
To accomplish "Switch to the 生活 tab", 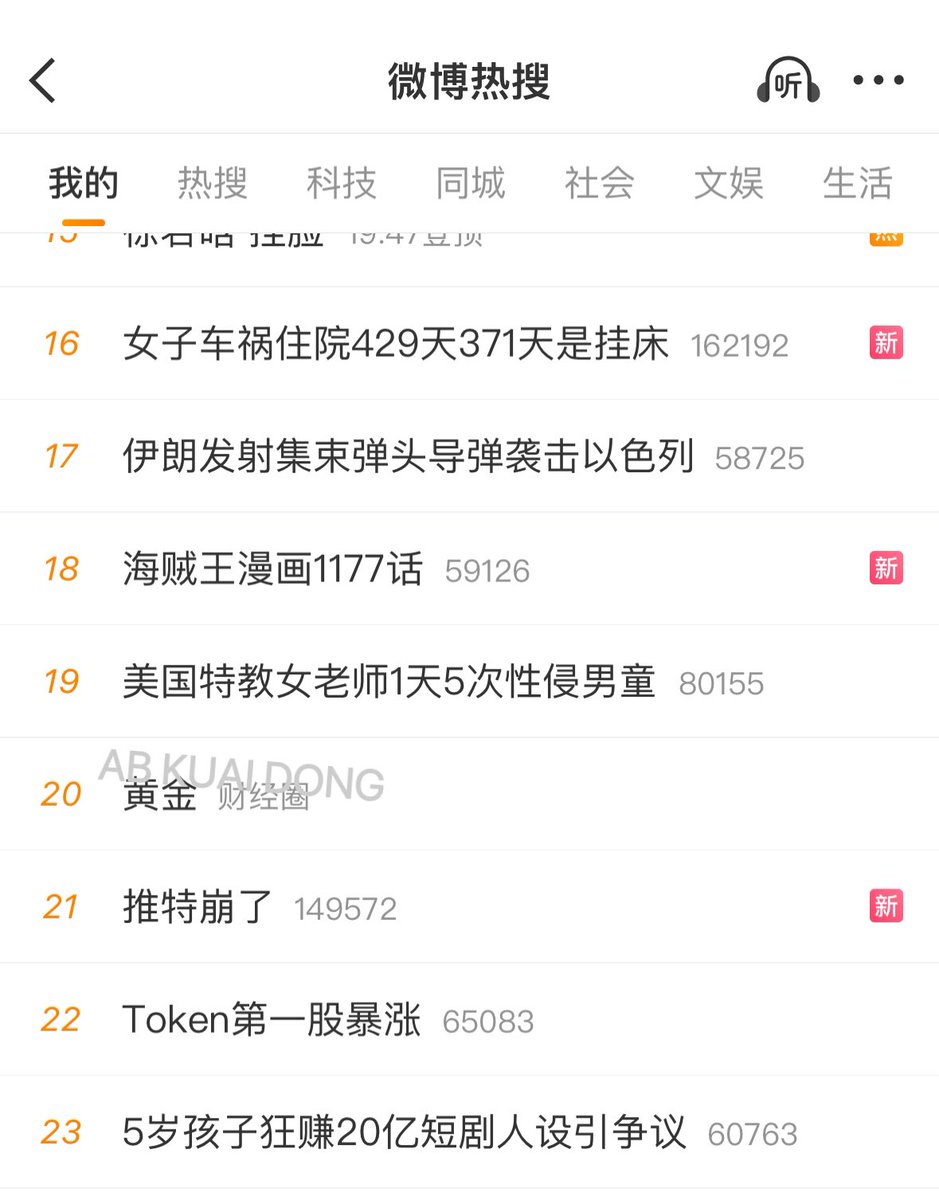I will click(857, 183).
